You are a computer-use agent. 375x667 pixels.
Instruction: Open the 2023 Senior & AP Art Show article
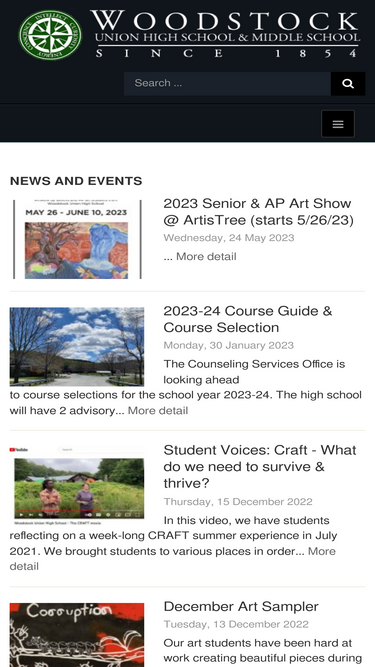coord(258,211)
